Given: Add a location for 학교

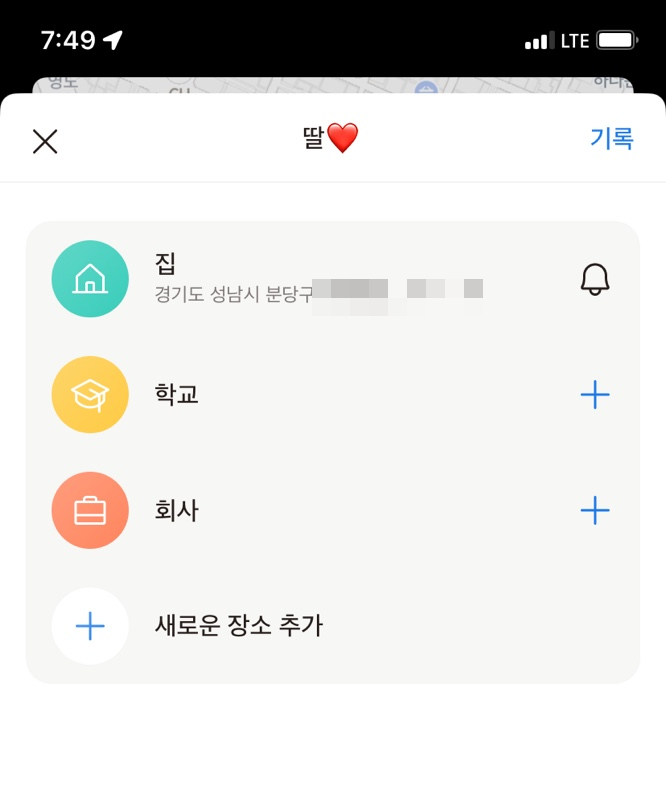Looking at the screenshot, I should (595, 395).
